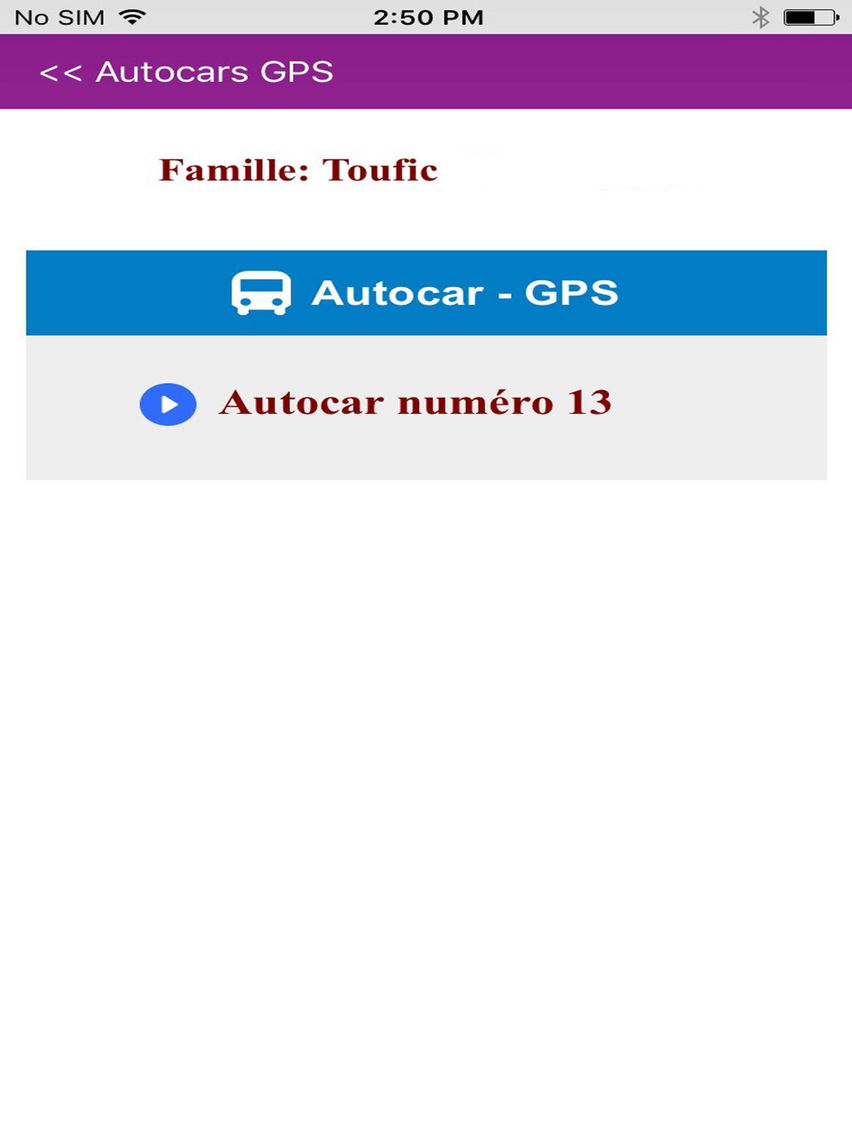The height and width of the screenshot is (1136, 852).
Task: Tap the back arrows before Autocars GPS
Action: click(58, 71)
